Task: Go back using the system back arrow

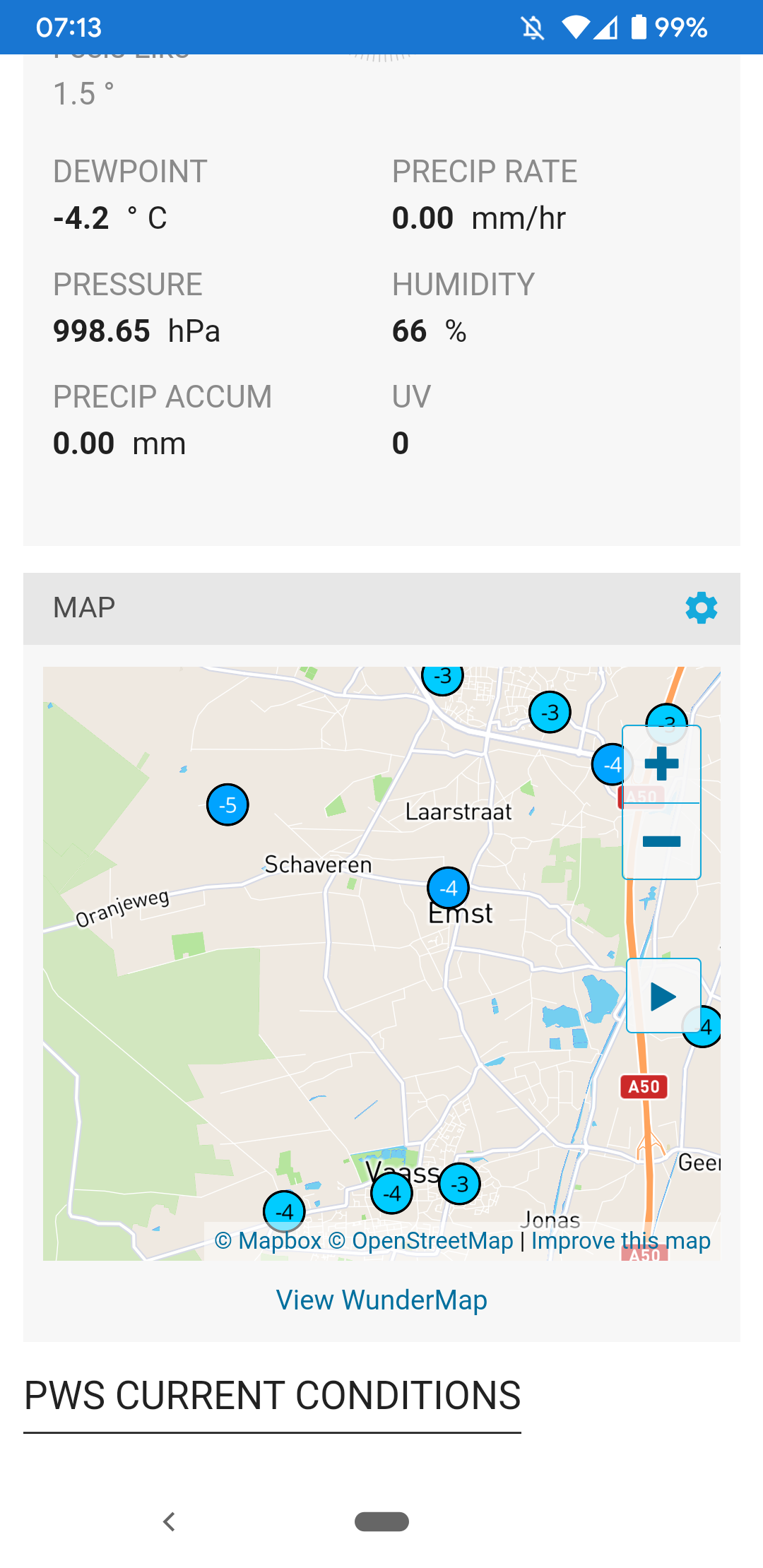Action: tap(169, 1521)
